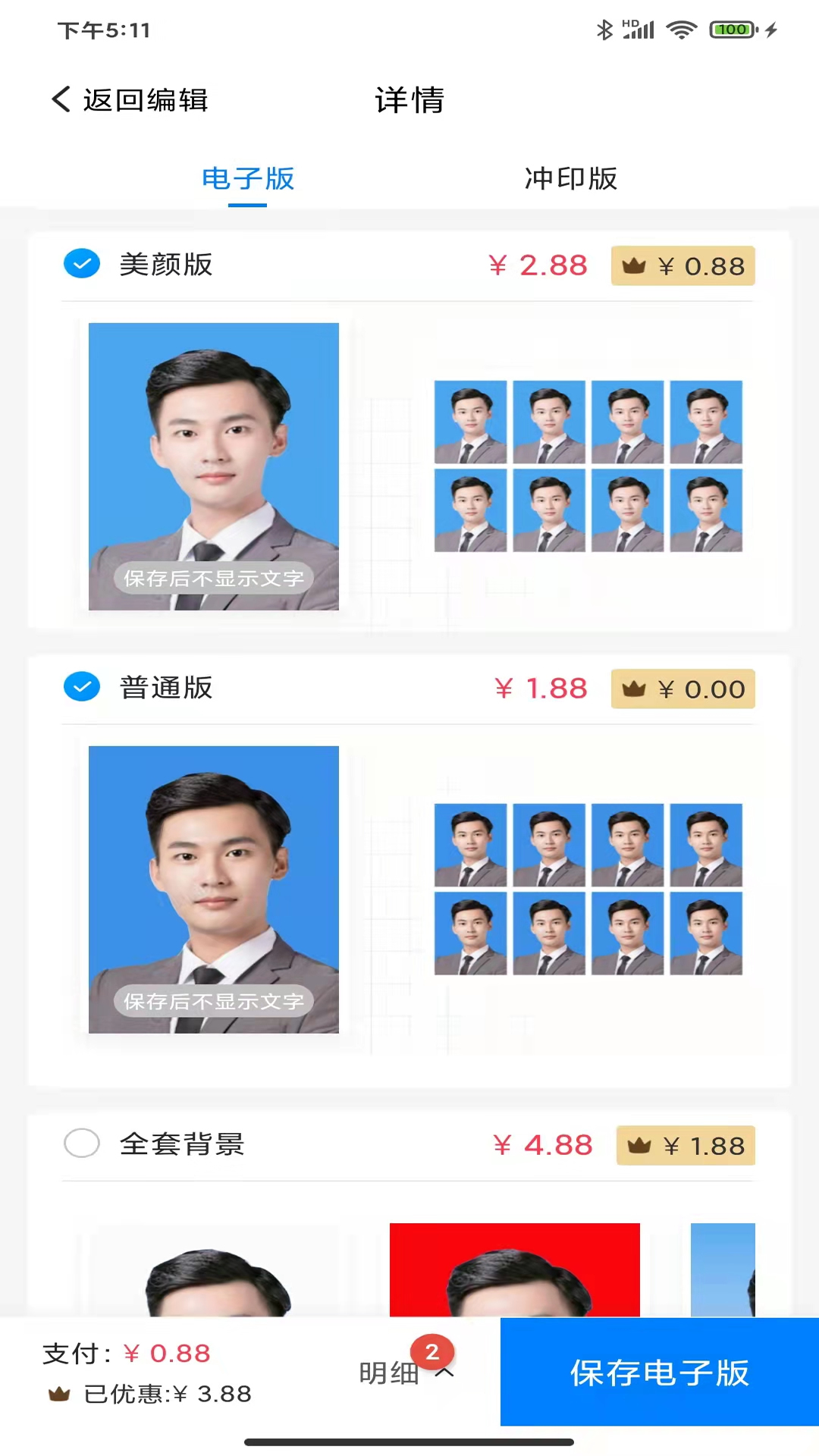Viewport: 819px width, 1456px height.
Task: Open the red background photo preview
Action: tap(514, 1269)
